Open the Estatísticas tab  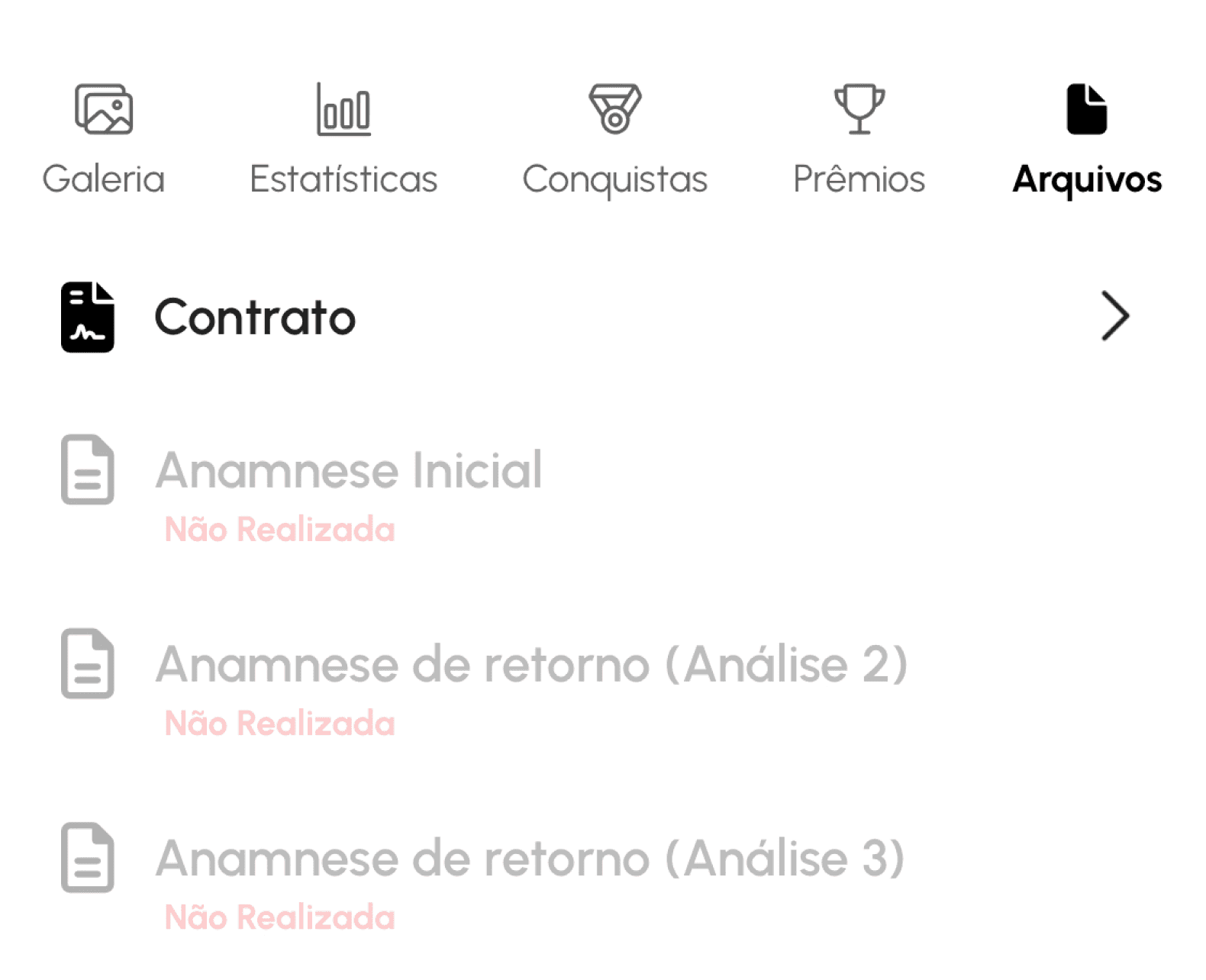tap(343, 140)
